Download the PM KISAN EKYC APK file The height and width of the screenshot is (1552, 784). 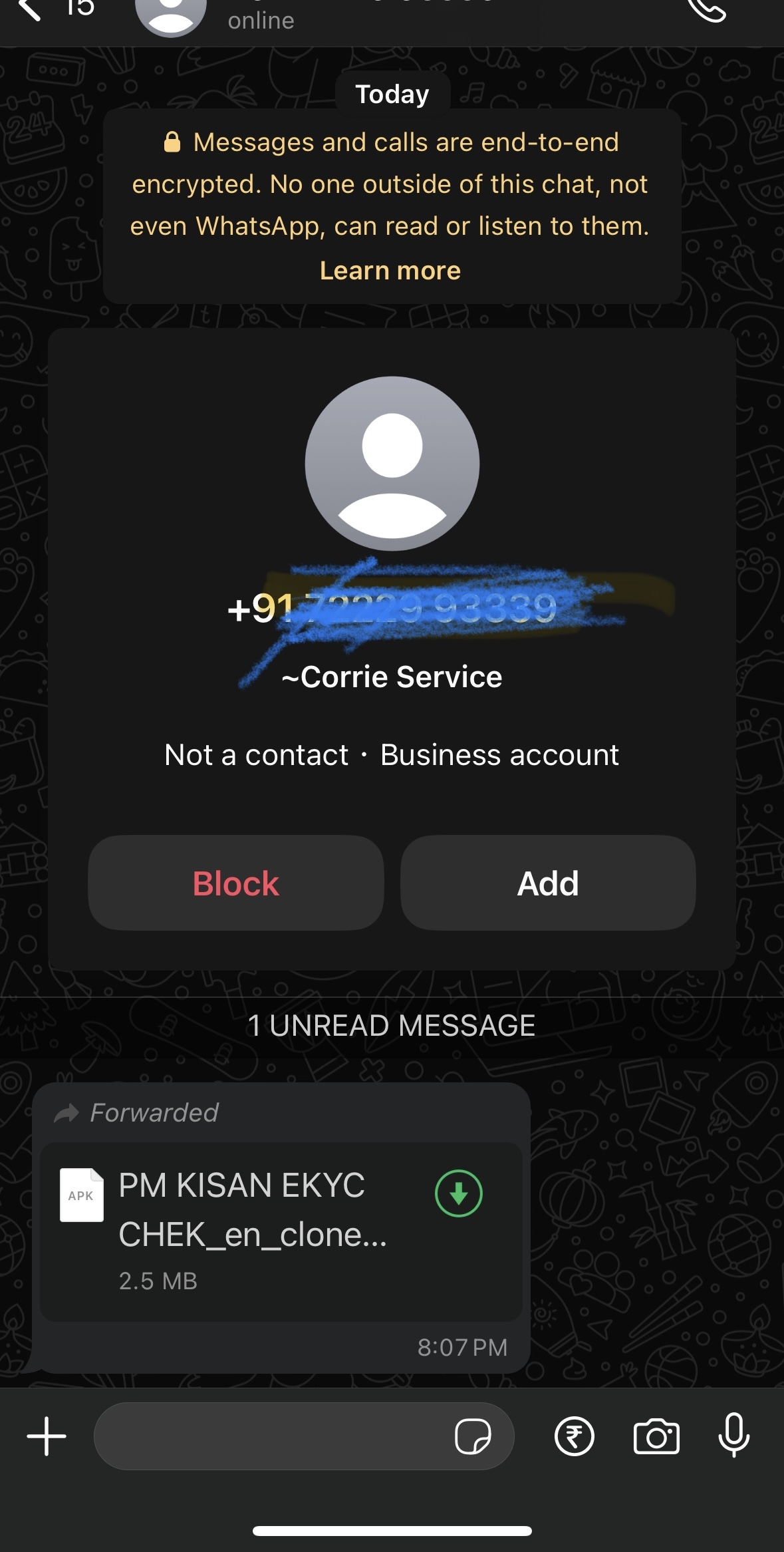point(458,1193)
